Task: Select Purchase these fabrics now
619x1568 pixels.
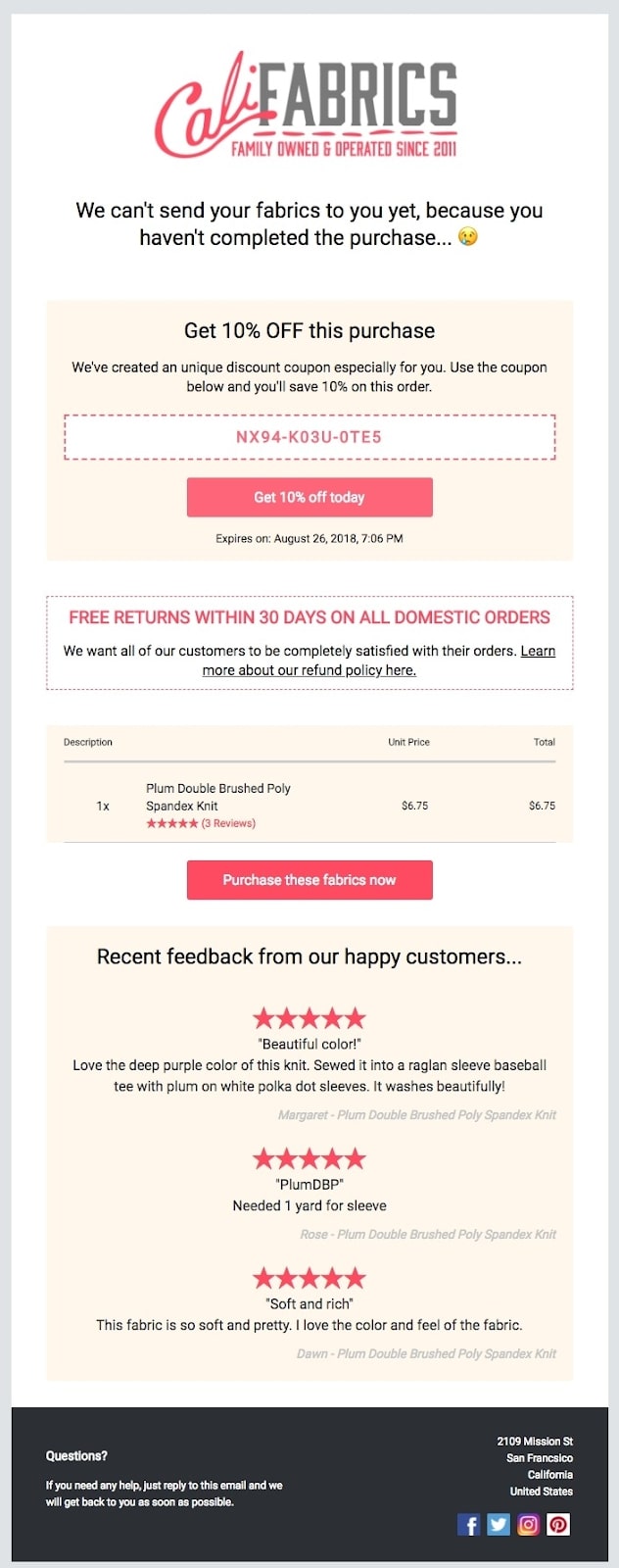Action: click(x=309, y=880)
